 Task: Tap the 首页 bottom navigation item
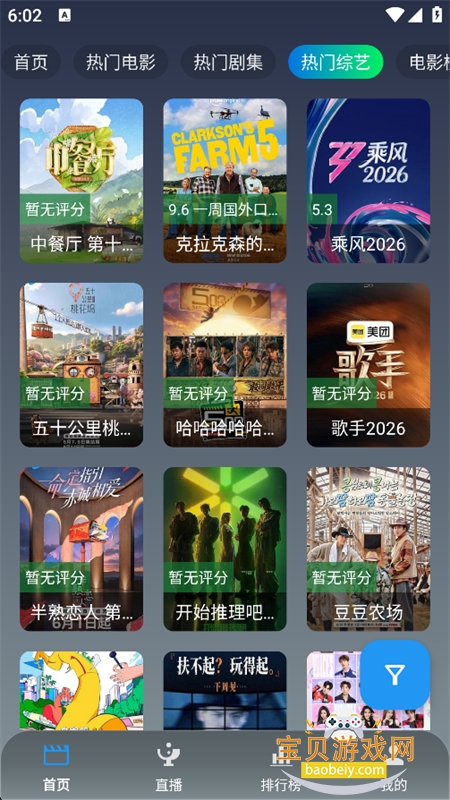(56, 766)
